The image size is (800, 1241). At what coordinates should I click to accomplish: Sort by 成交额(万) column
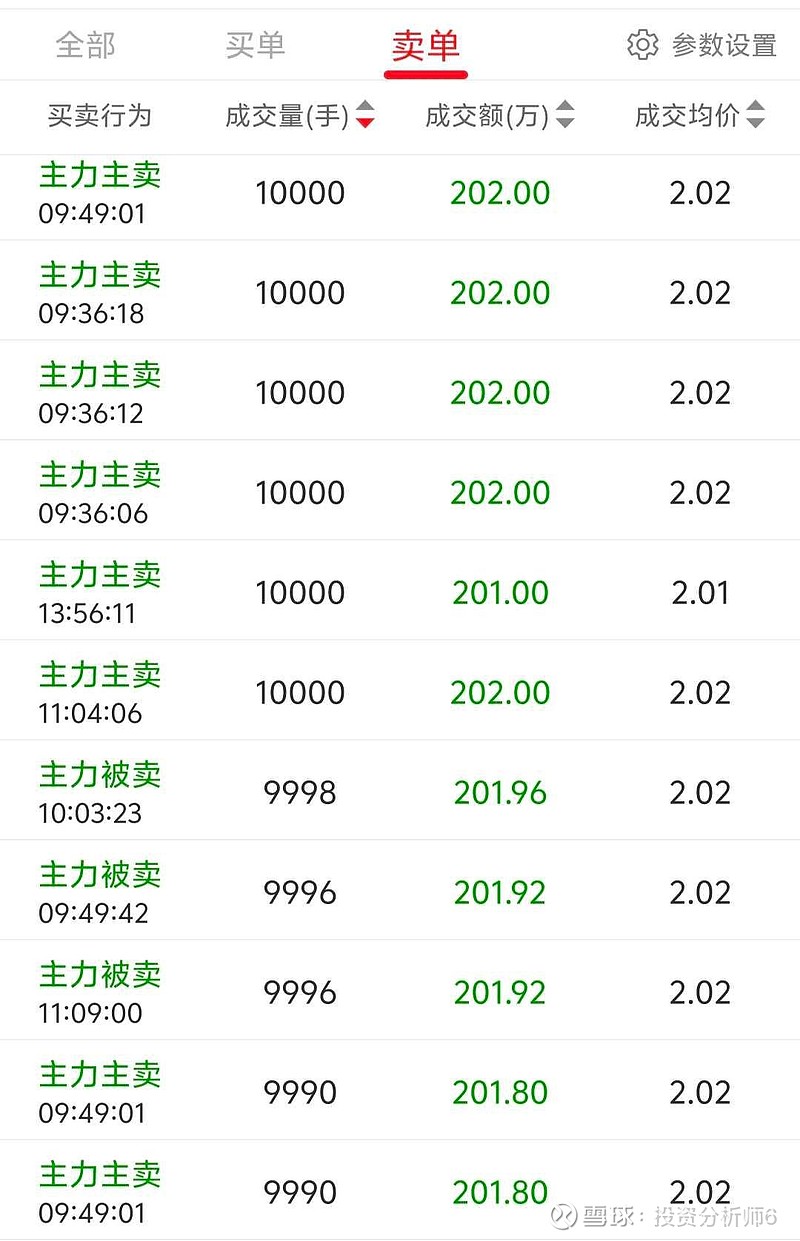pyautogui.click(x=499, y=116)
